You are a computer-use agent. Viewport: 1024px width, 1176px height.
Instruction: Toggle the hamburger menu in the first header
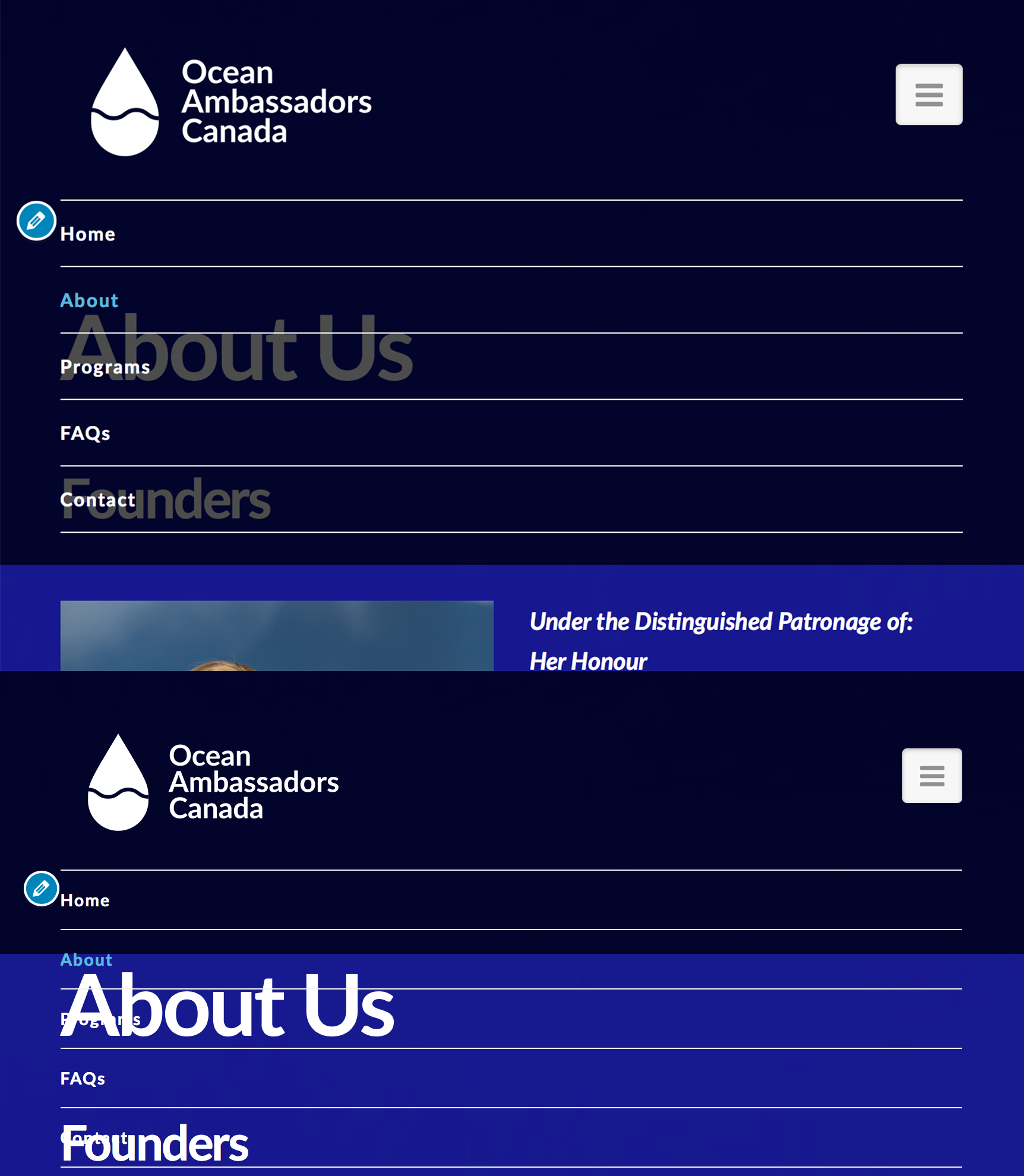(x=928, y=94)
